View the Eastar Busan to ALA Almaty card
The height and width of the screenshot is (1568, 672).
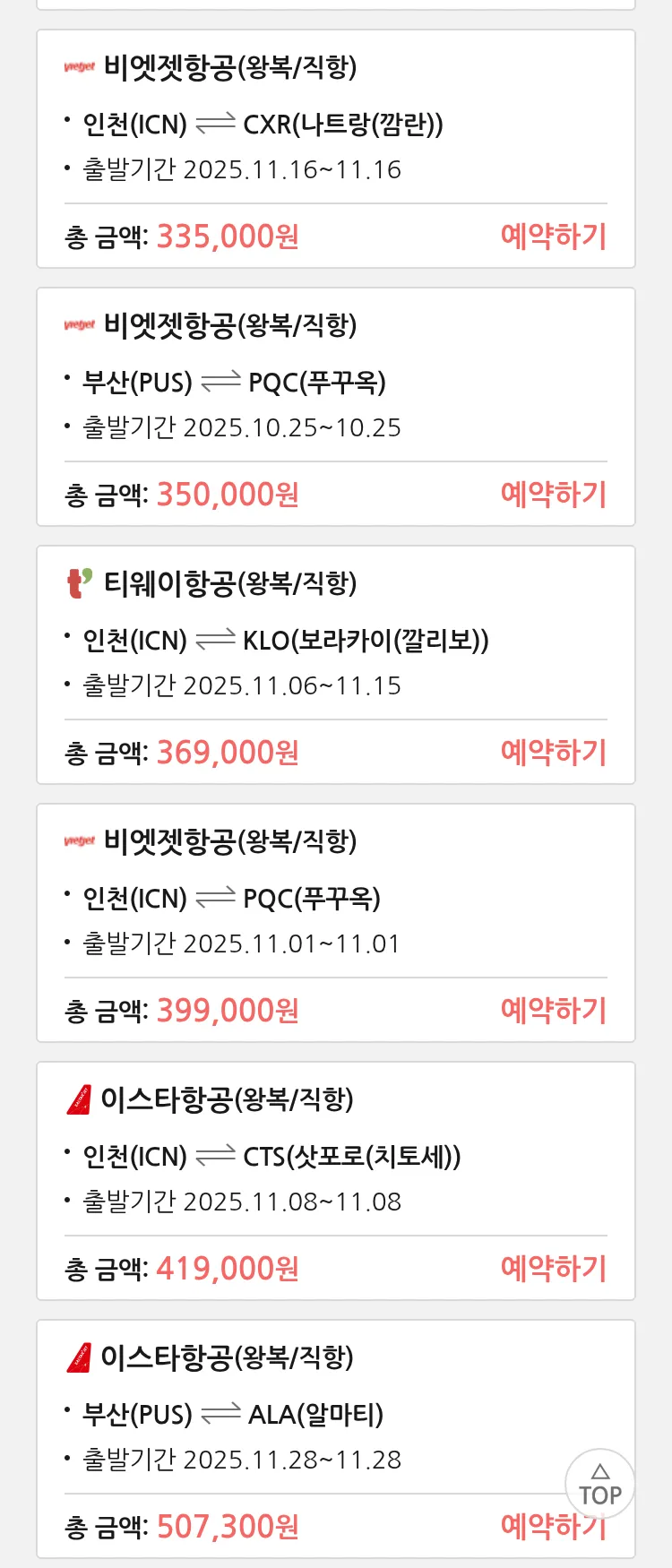point(335,1414)
